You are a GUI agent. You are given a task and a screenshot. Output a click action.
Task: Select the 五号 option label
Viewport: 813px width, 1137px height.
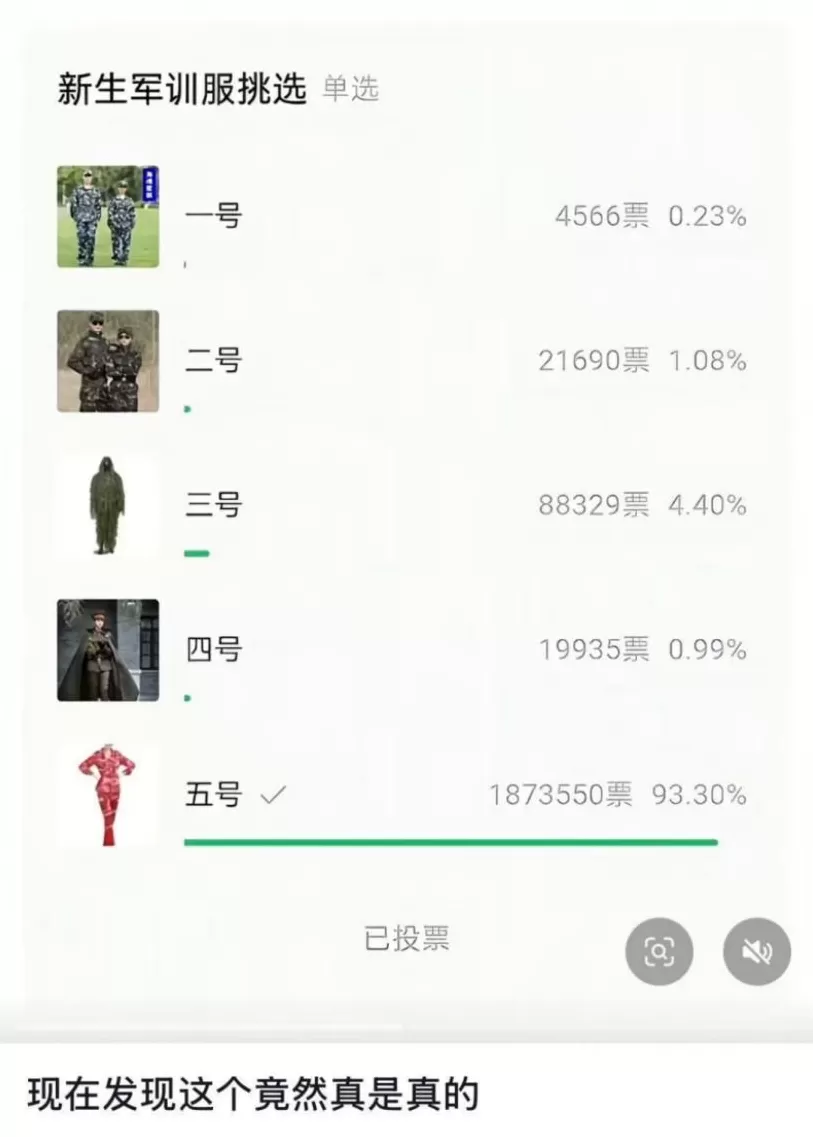215,793
